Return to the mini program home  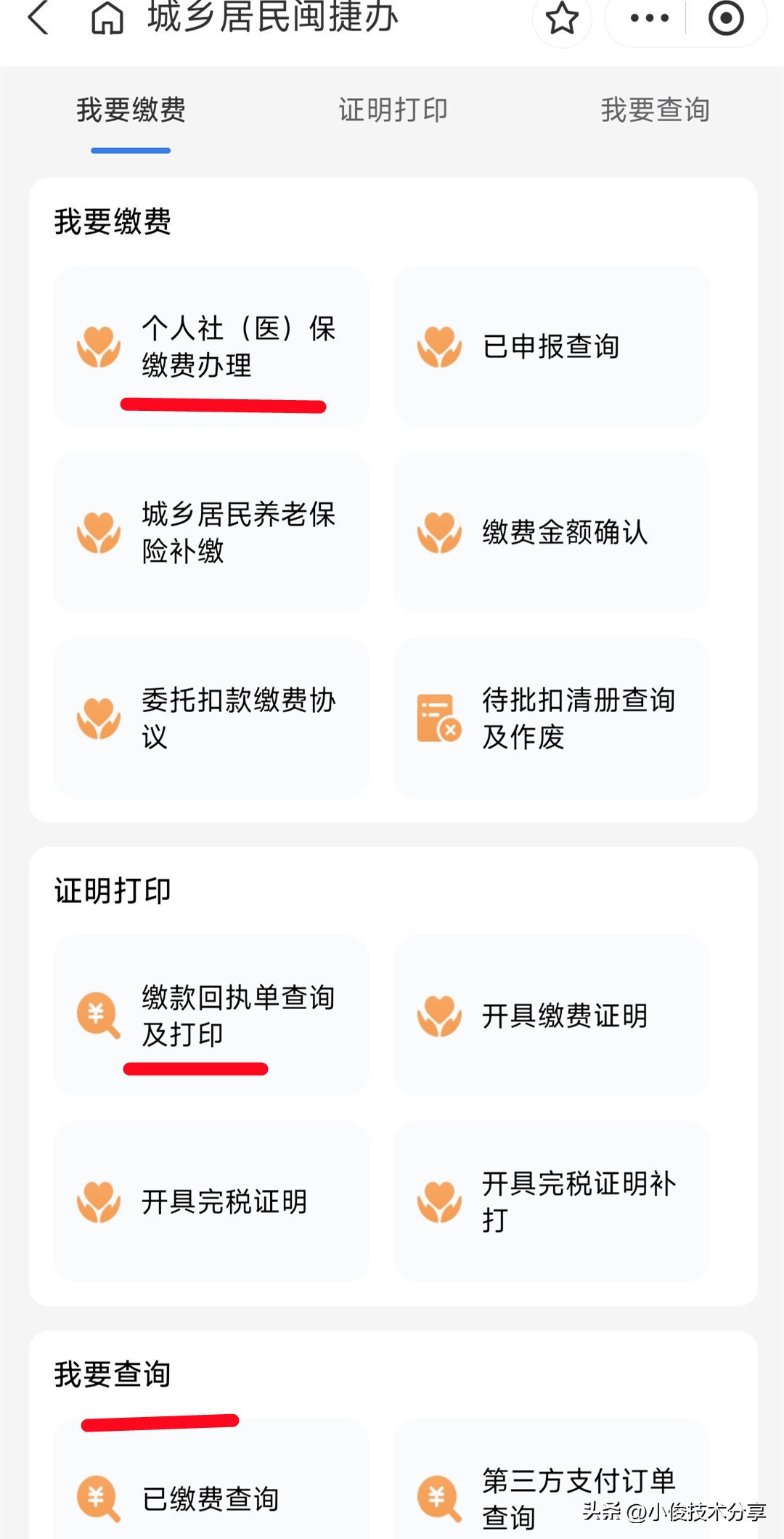coord(107,17)
